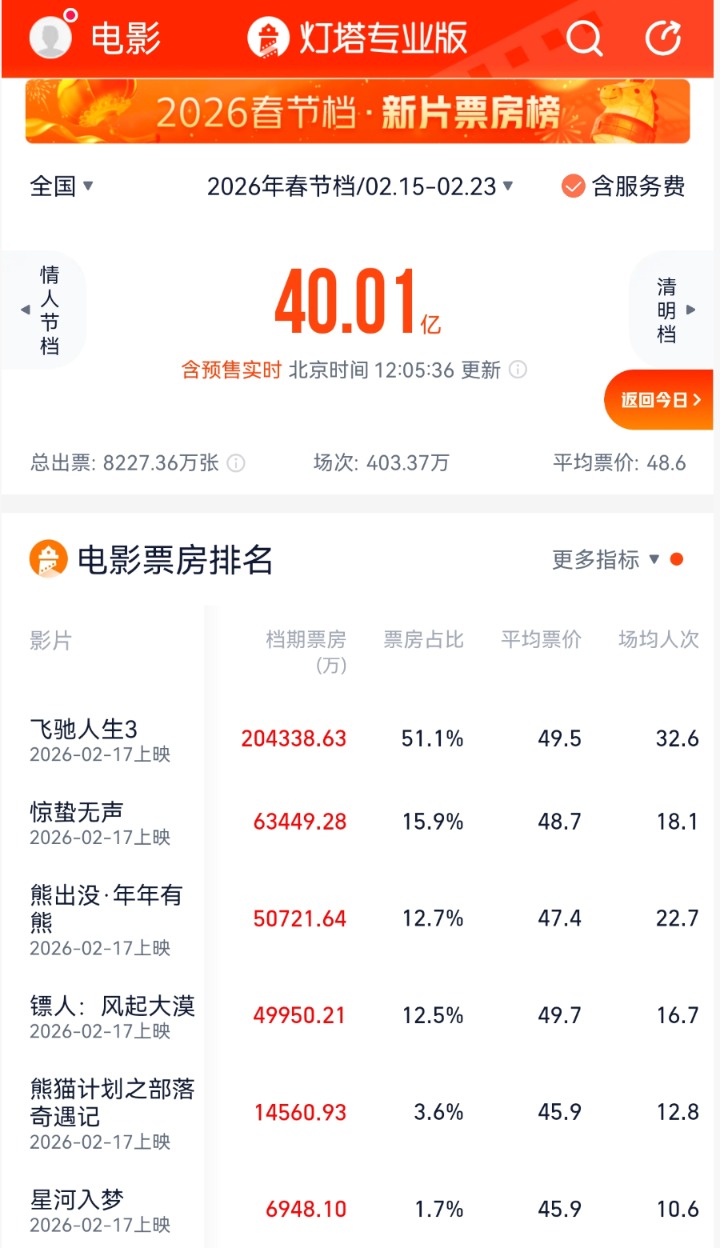
Task: Switch to the 清明档 period
Action: click(x=672, y=310)
